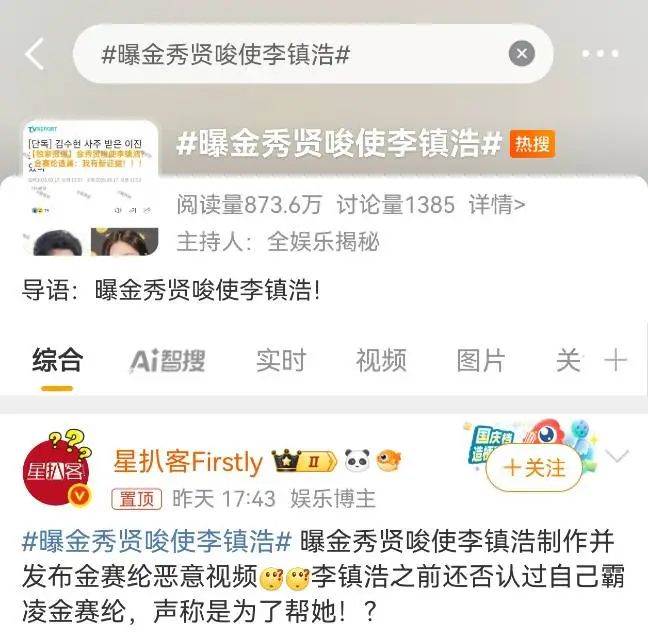Open the #曝金秀贤唆使李镇浩# hashtag in the post
Image resolution: width=648 pixels, height=640 pixels.
tap(157, 542)
